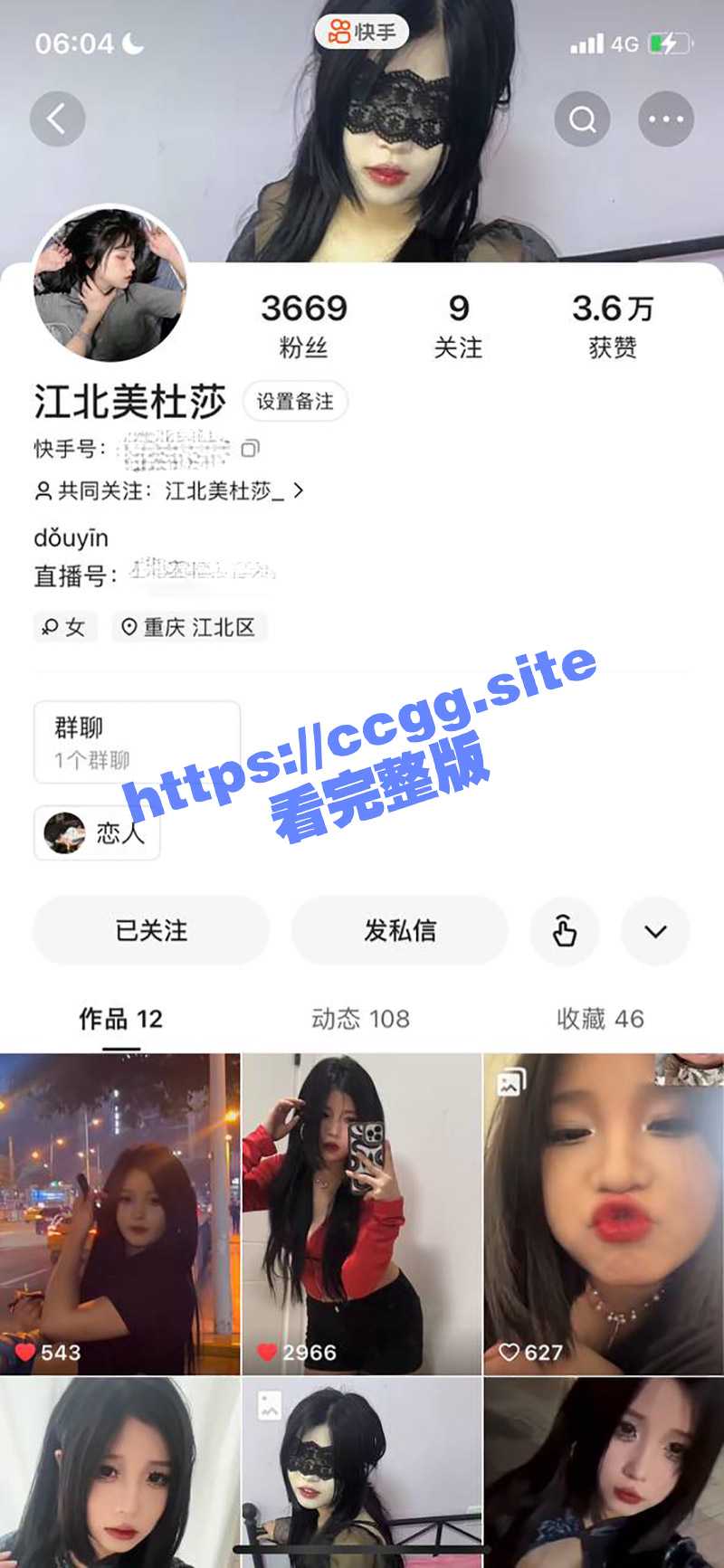Open the video with 2966 likes
This screenshot has height=1568, width=724.
[362, 1212]
